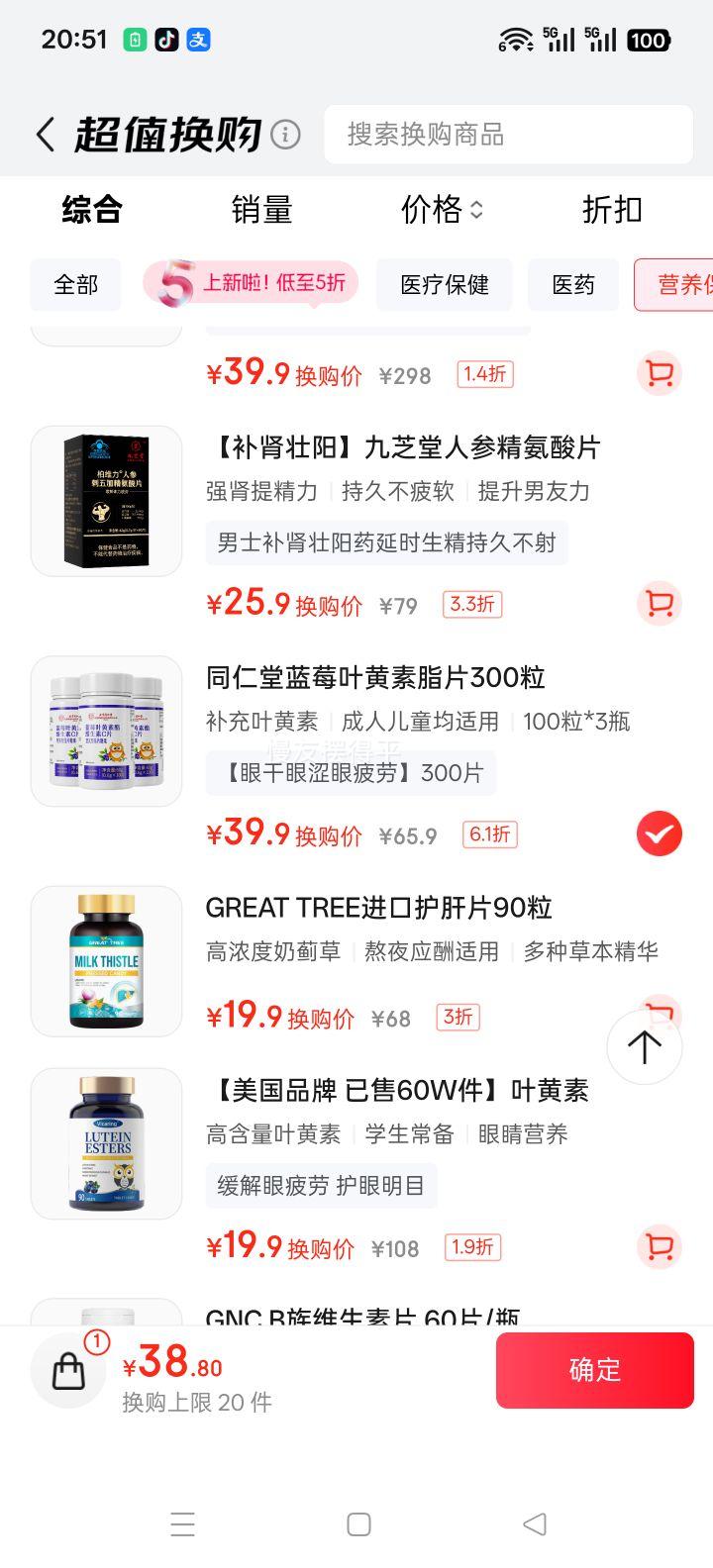Add the ¥298 original-price item to cart

659,374
